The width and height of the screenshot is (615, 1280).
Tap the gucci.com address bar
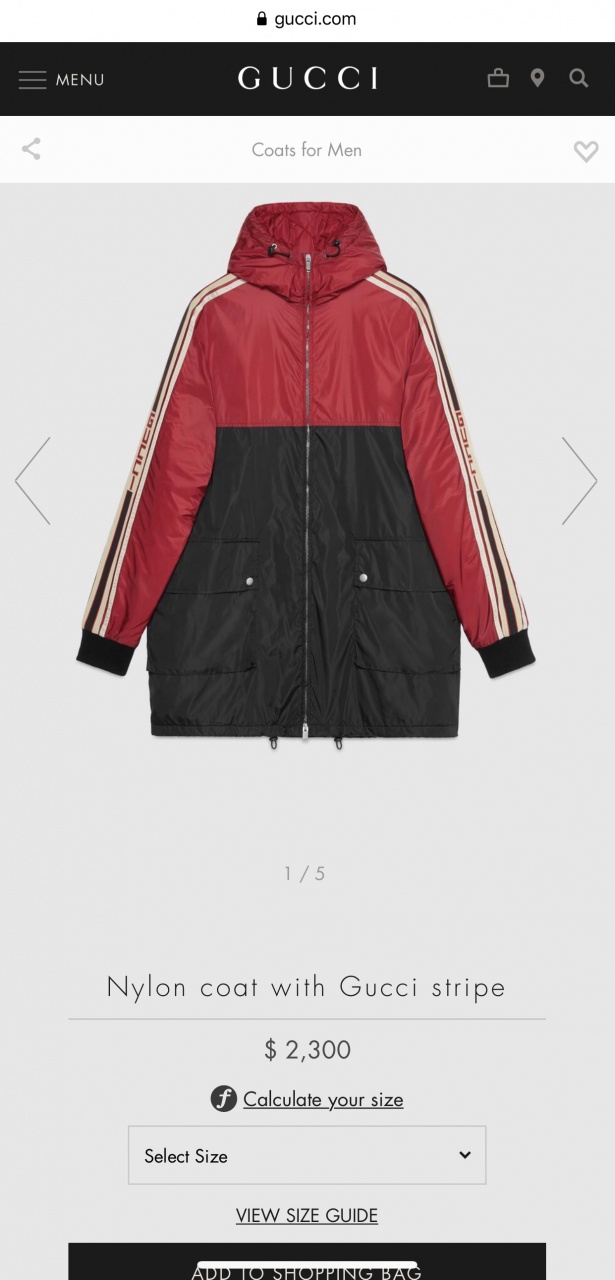307,19
